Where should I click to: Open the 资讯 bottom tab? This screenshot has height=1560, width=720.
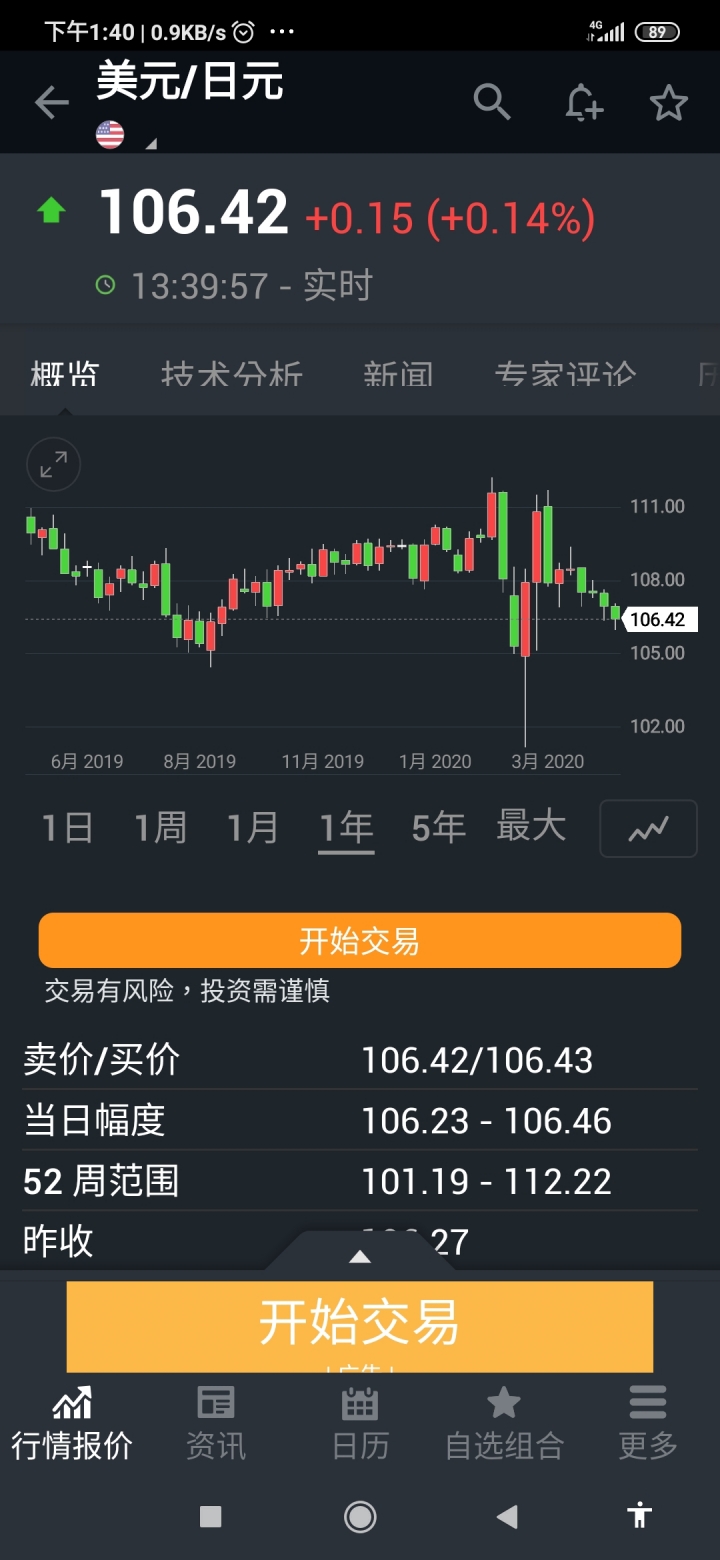coord(216,1423)
